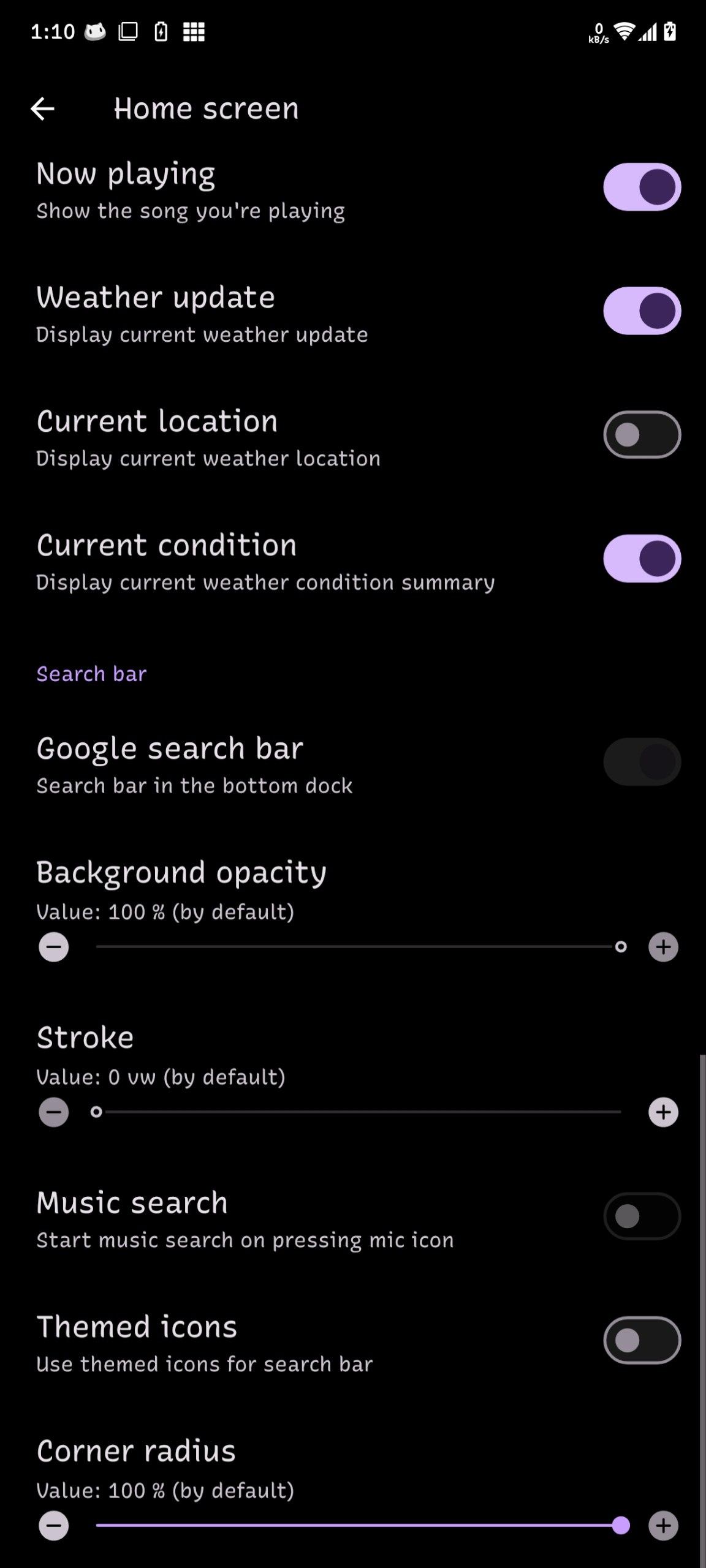Turn off the Now playing switch
Screen dimensions: 706x1568
(x=642, y=187)
